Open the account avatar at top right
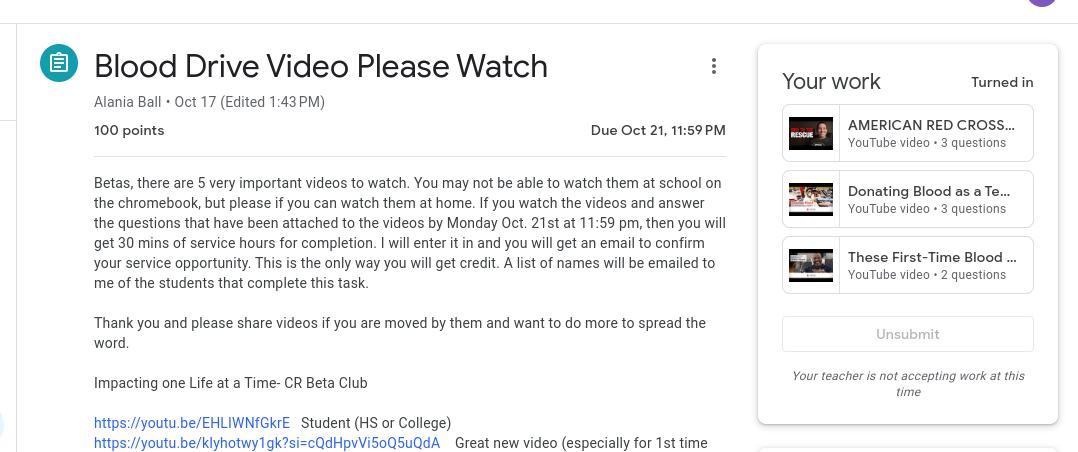Viewport: 1078px width, 452px height. click(x=1042, y=3)
